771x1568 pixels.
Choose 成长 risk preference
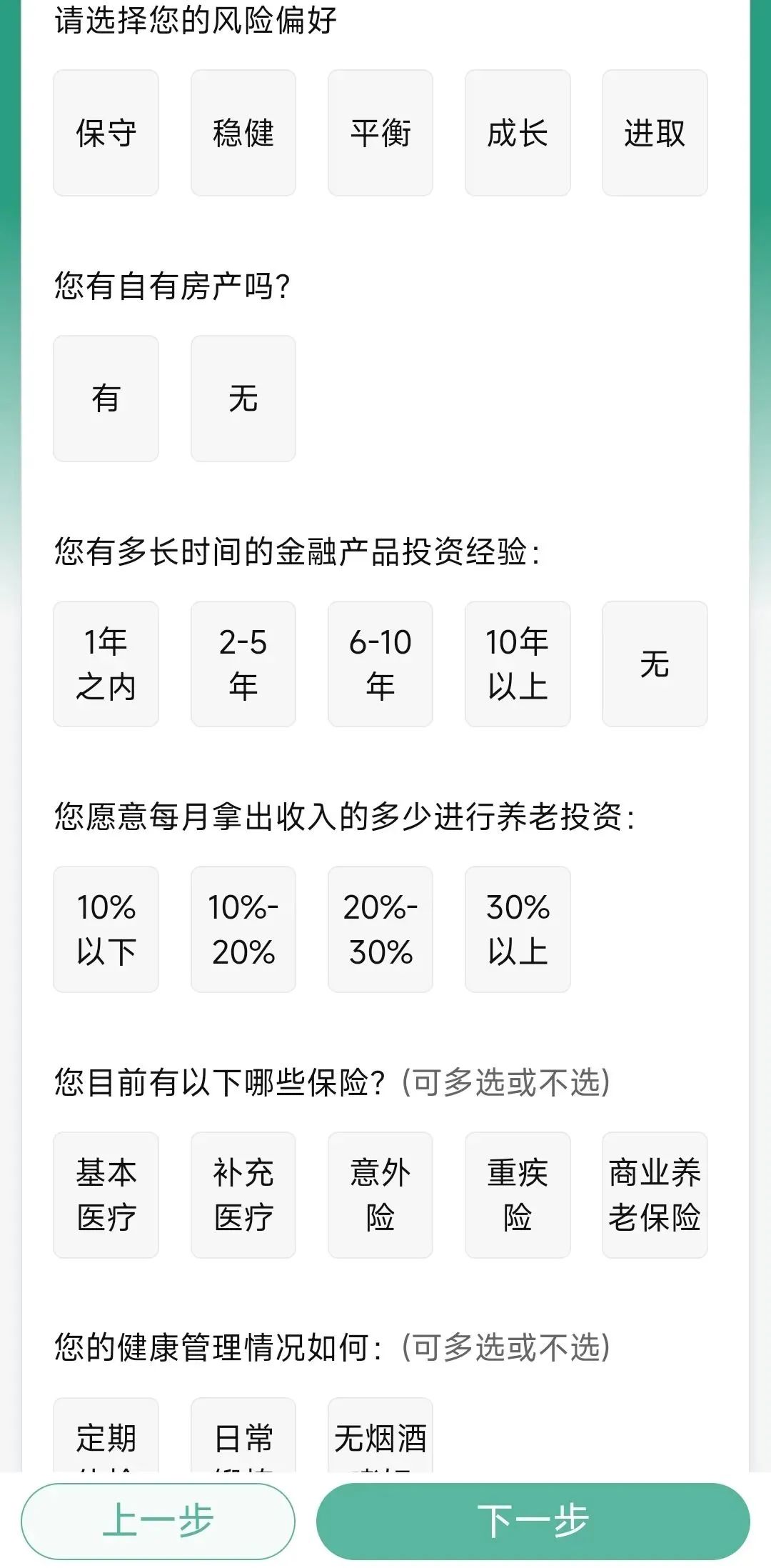517,133
